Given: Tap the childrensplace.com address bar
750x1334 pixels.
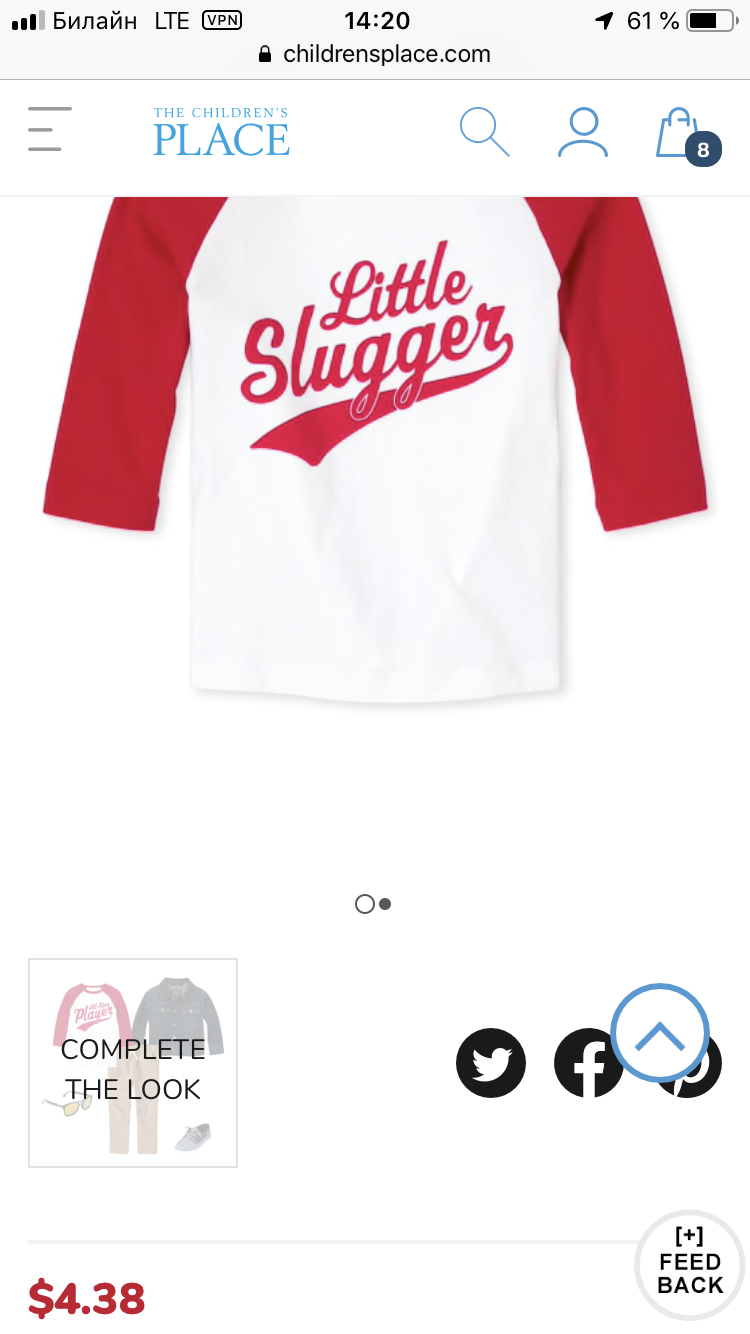Looking at the screenshot, I should point(375,54).
